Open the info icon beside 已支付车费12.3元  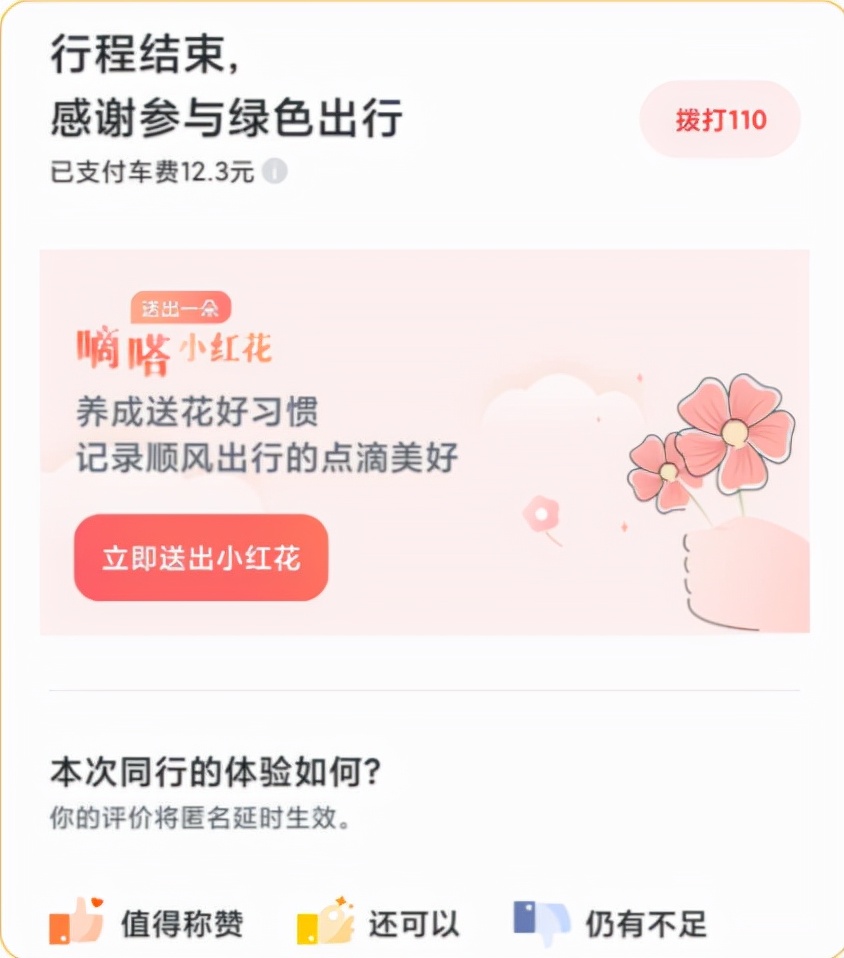click(x=275, y=172)
